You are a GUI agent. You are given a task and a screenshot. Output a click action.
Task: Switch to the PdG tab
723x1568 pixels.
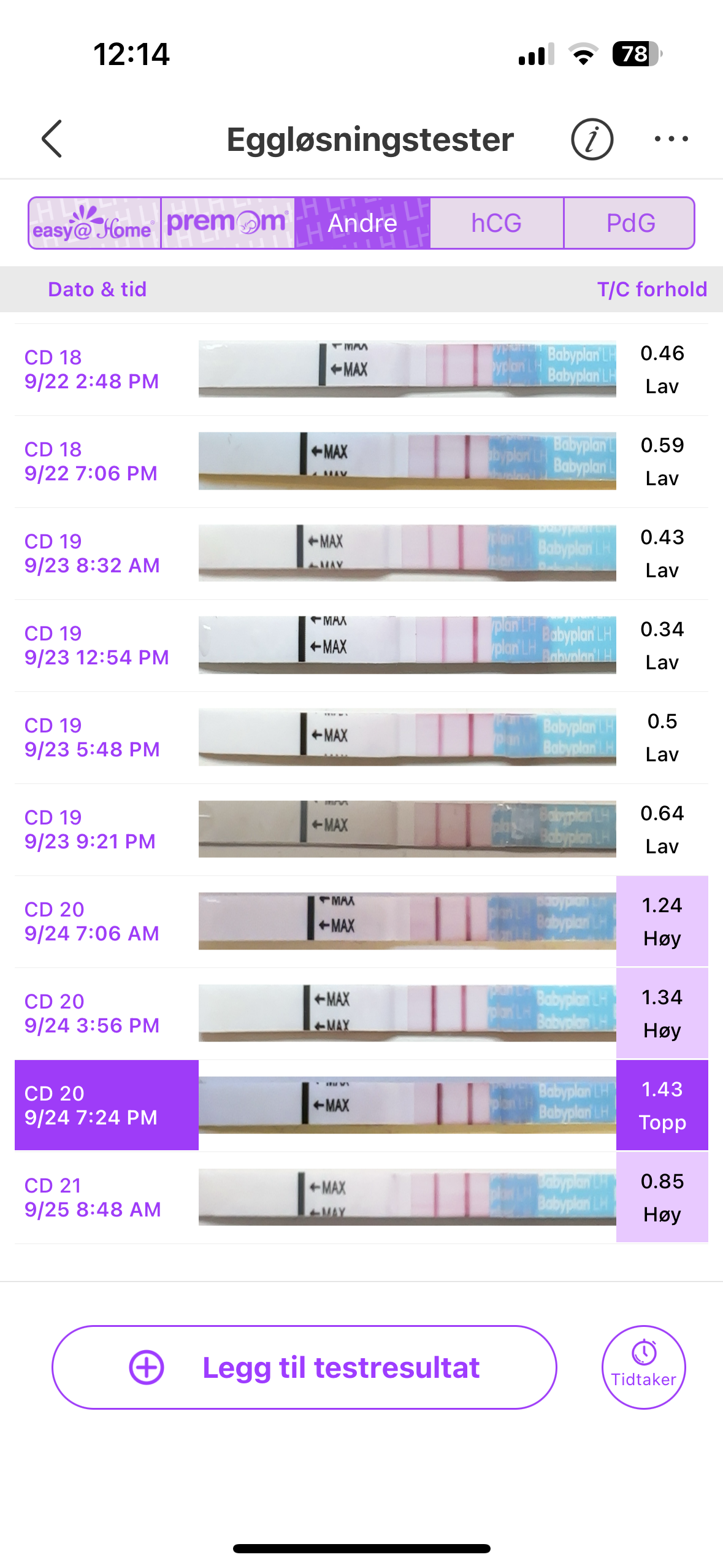(630, 223)
